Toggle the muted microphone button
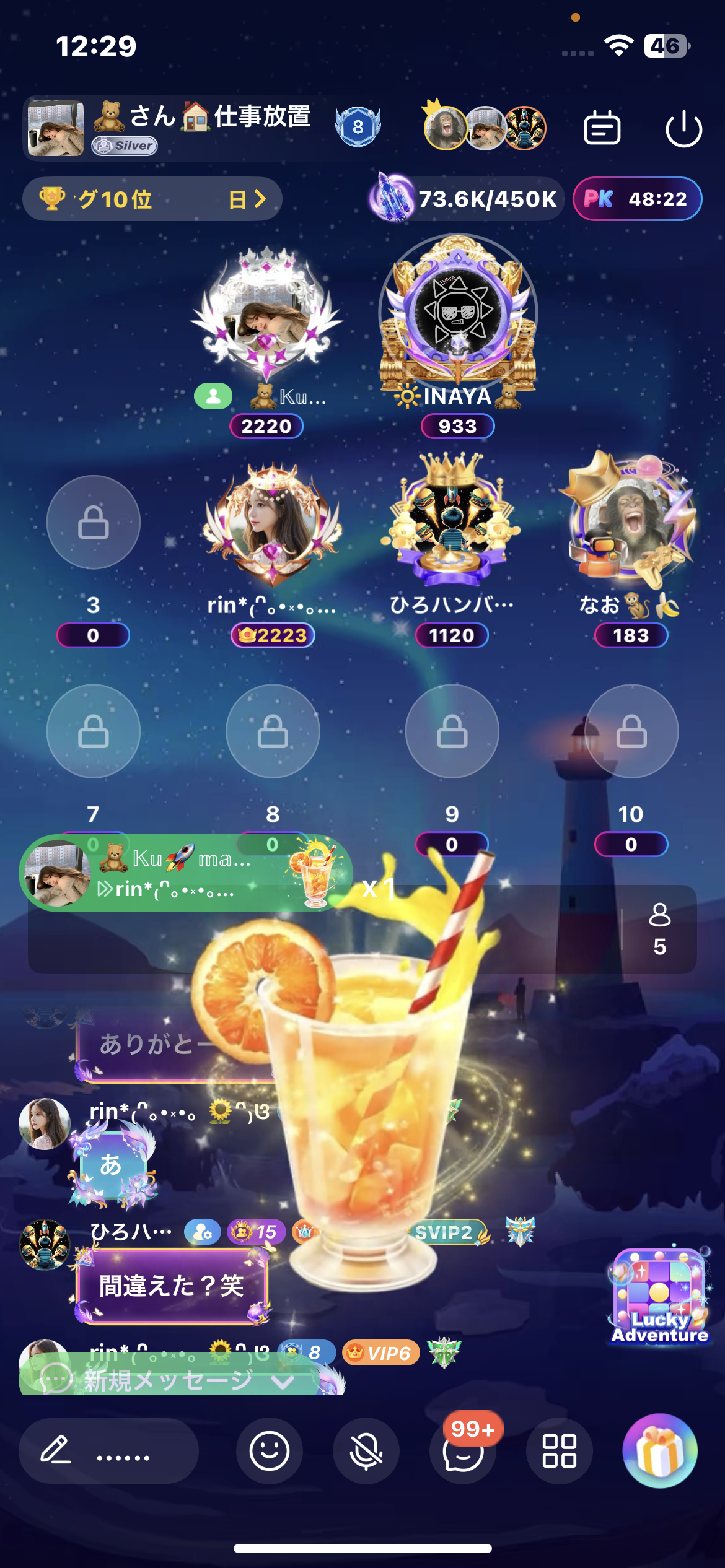This screenshot has height=1568, width=725. point(366,1450)
